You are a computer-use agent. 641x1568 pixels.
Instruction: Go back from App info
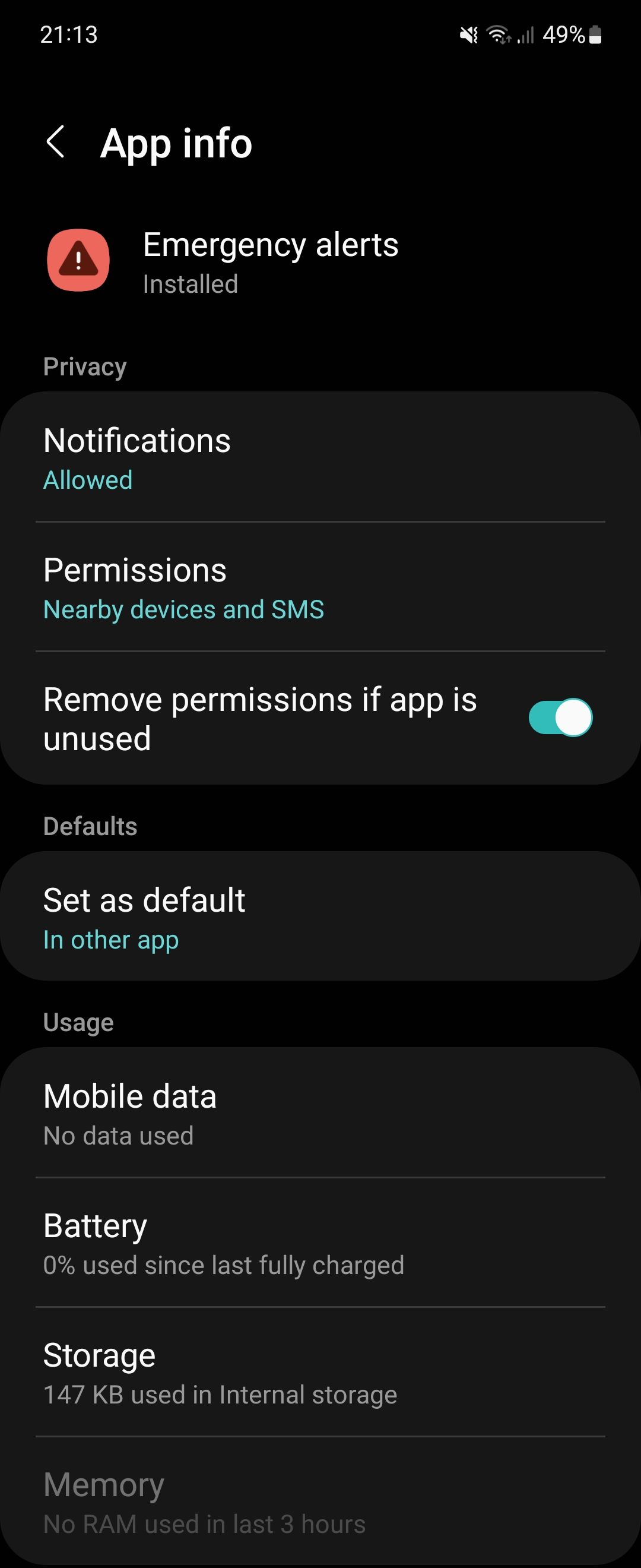[x=55, y=143]
